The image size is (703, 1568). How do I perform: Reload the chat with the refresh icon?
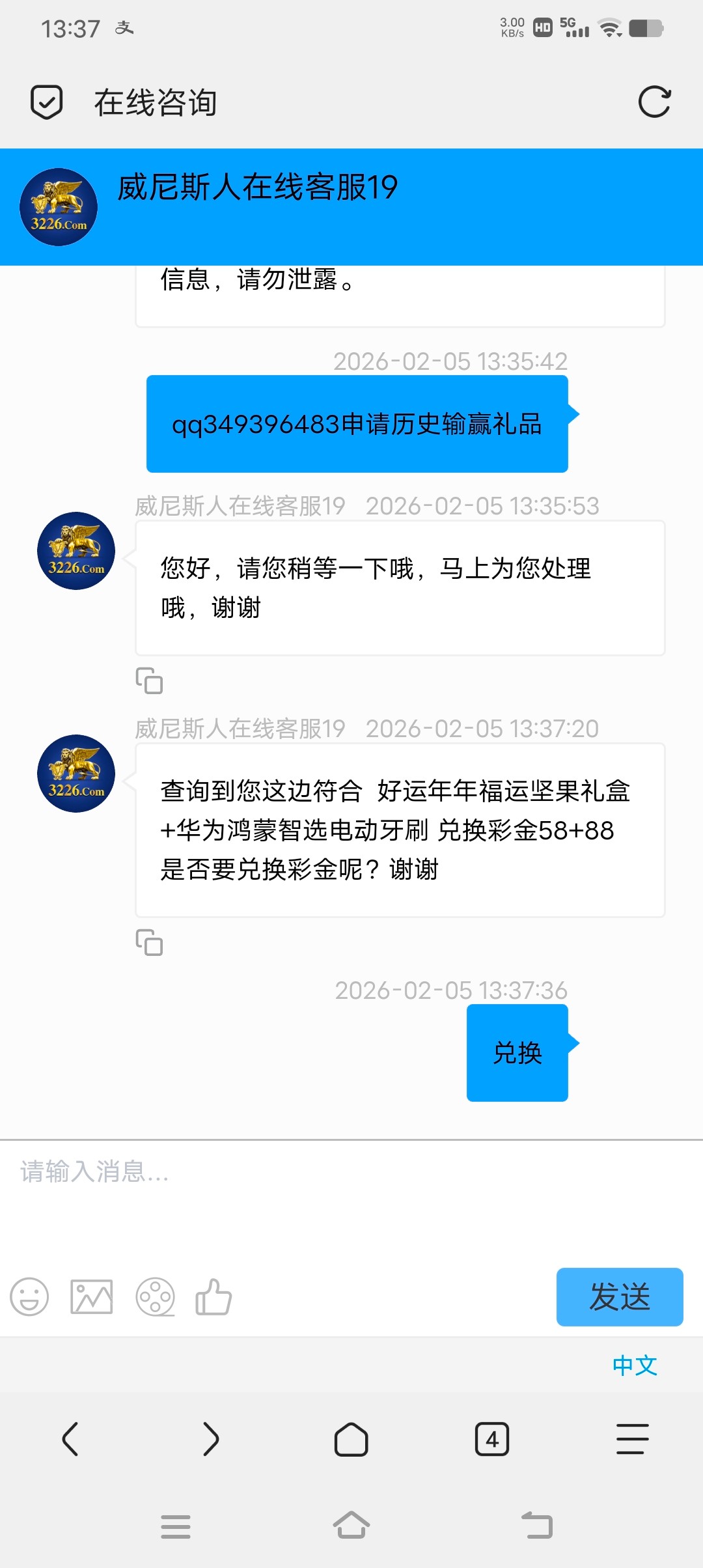(654, 102)
